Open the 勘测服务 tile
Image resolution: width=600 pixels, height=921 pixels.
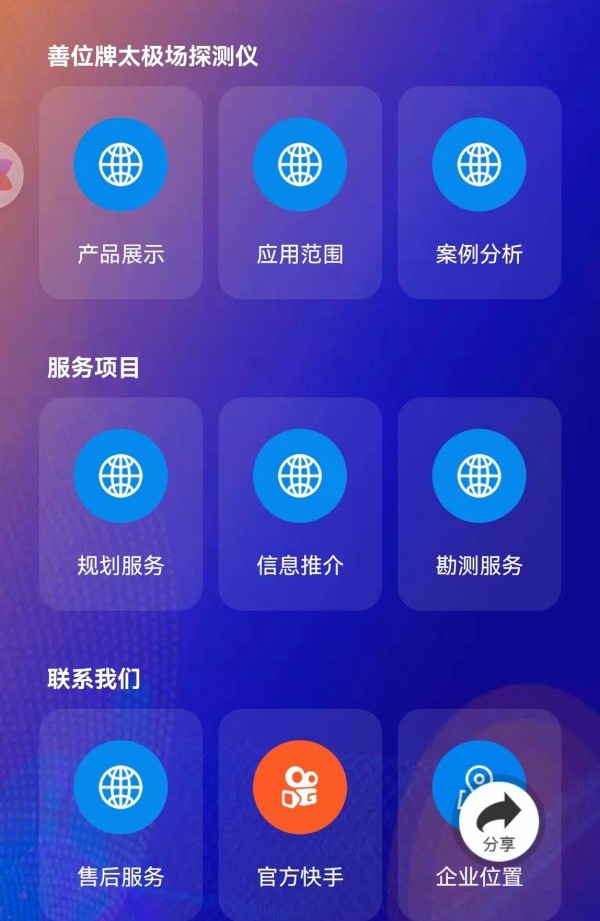tap(479, 503)
